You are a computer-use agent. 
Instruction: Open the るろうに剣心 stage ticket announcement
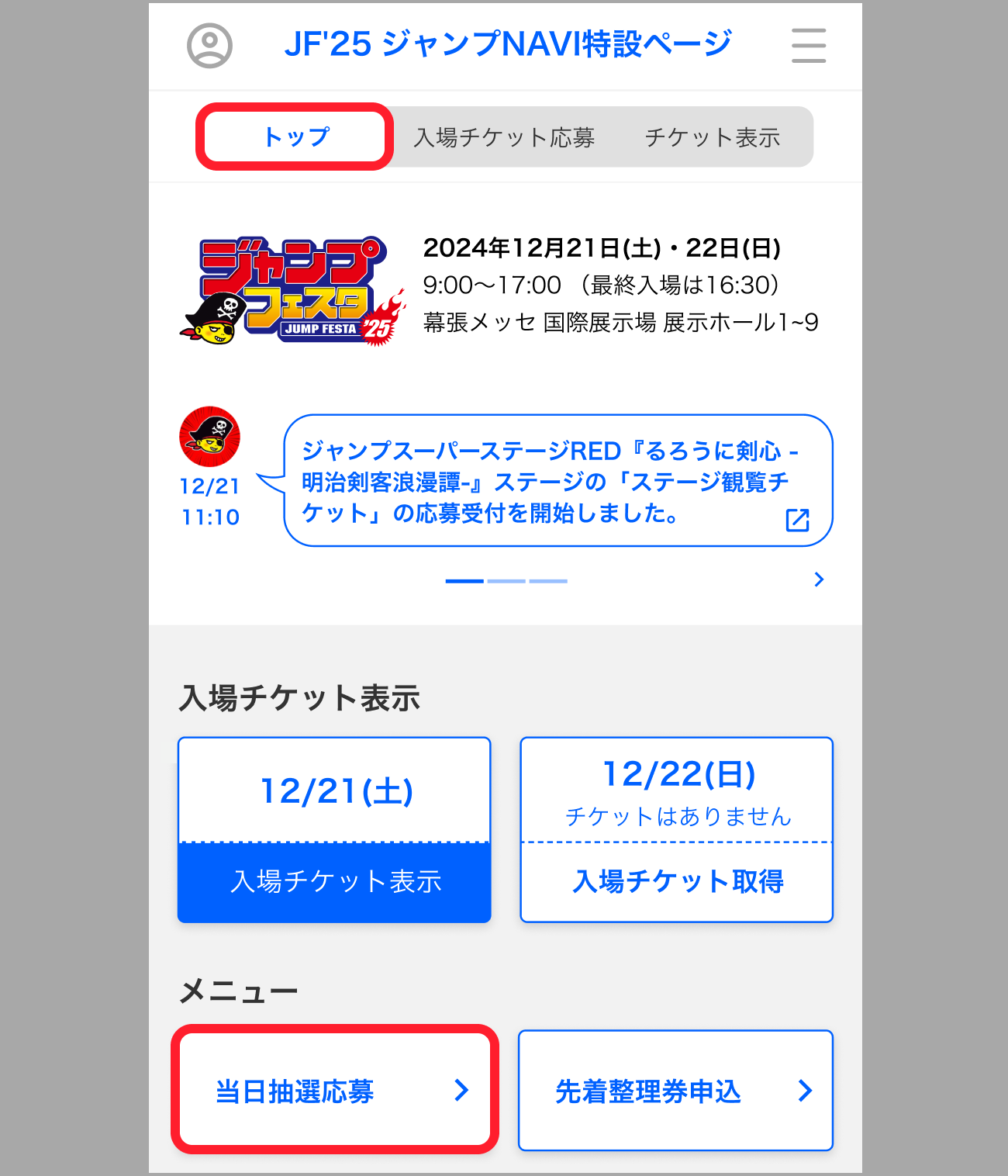coord(558,481)
